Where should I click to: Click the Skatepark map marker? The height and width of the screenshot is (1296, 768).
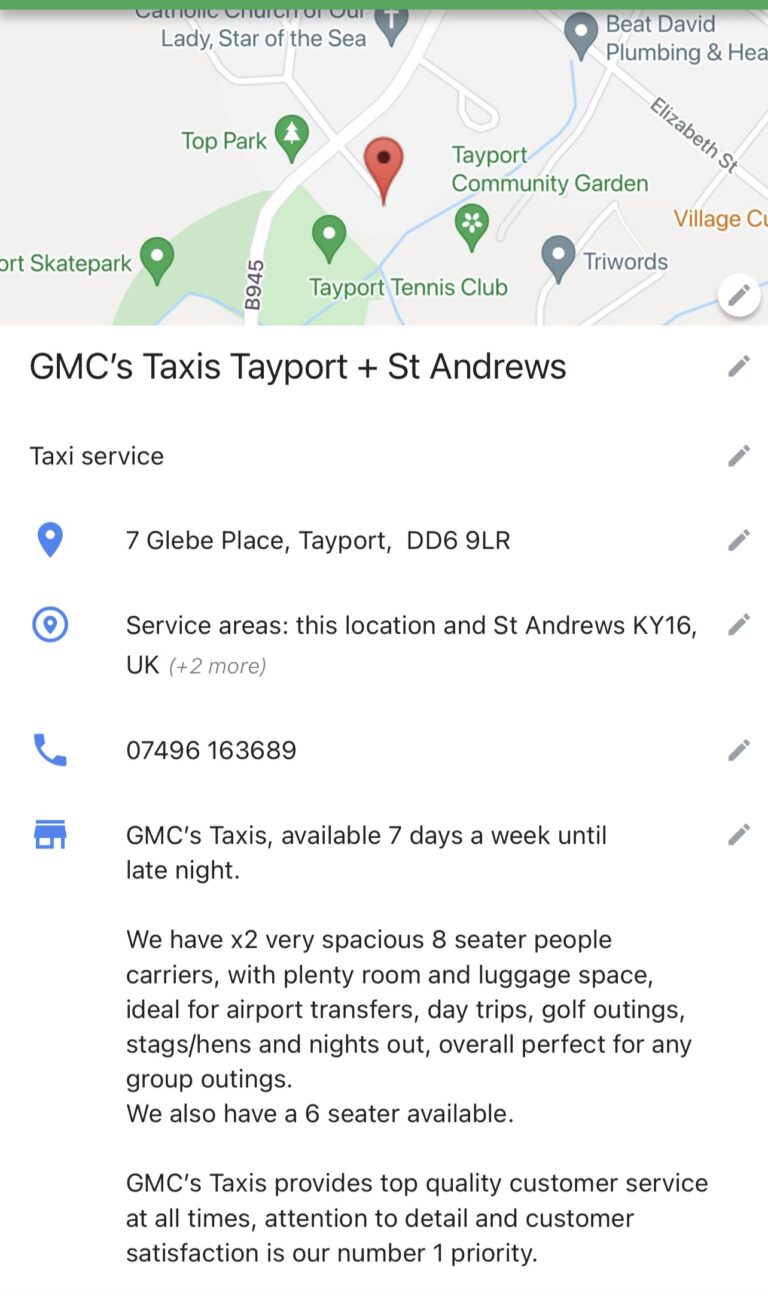[156, 257]
